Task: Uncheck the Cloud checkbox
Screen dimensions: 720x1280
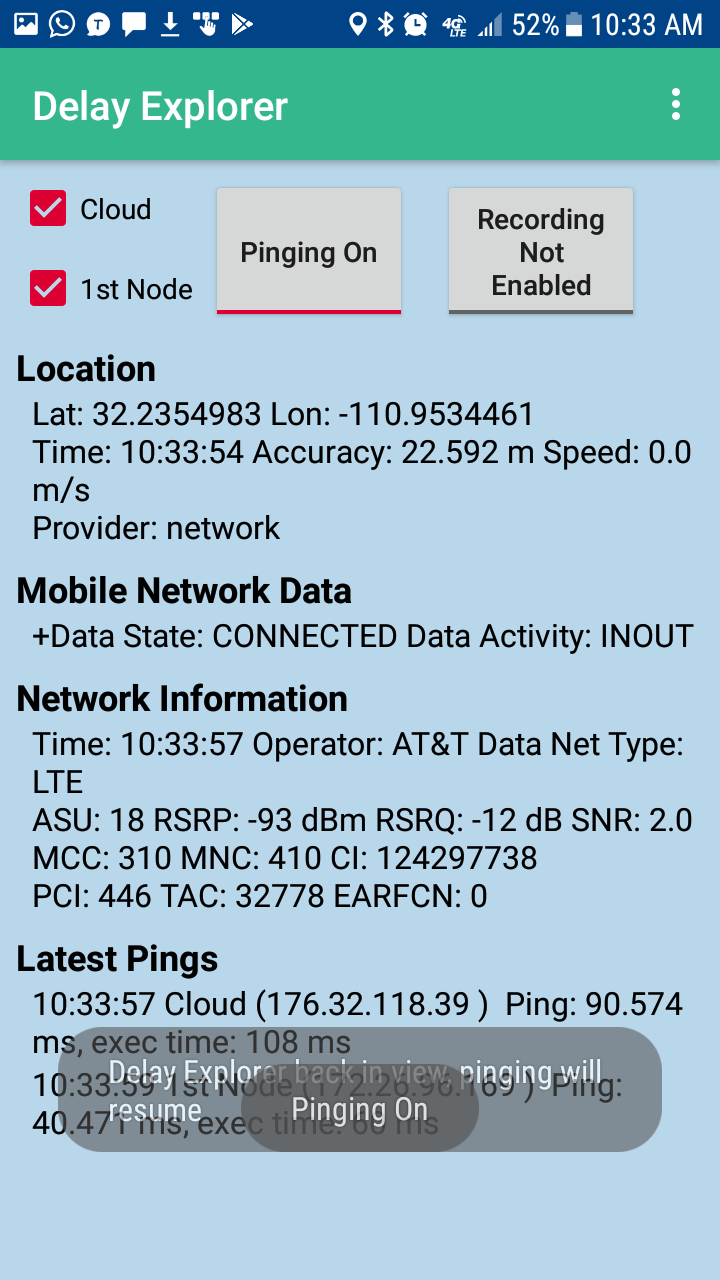Action: 48,209
